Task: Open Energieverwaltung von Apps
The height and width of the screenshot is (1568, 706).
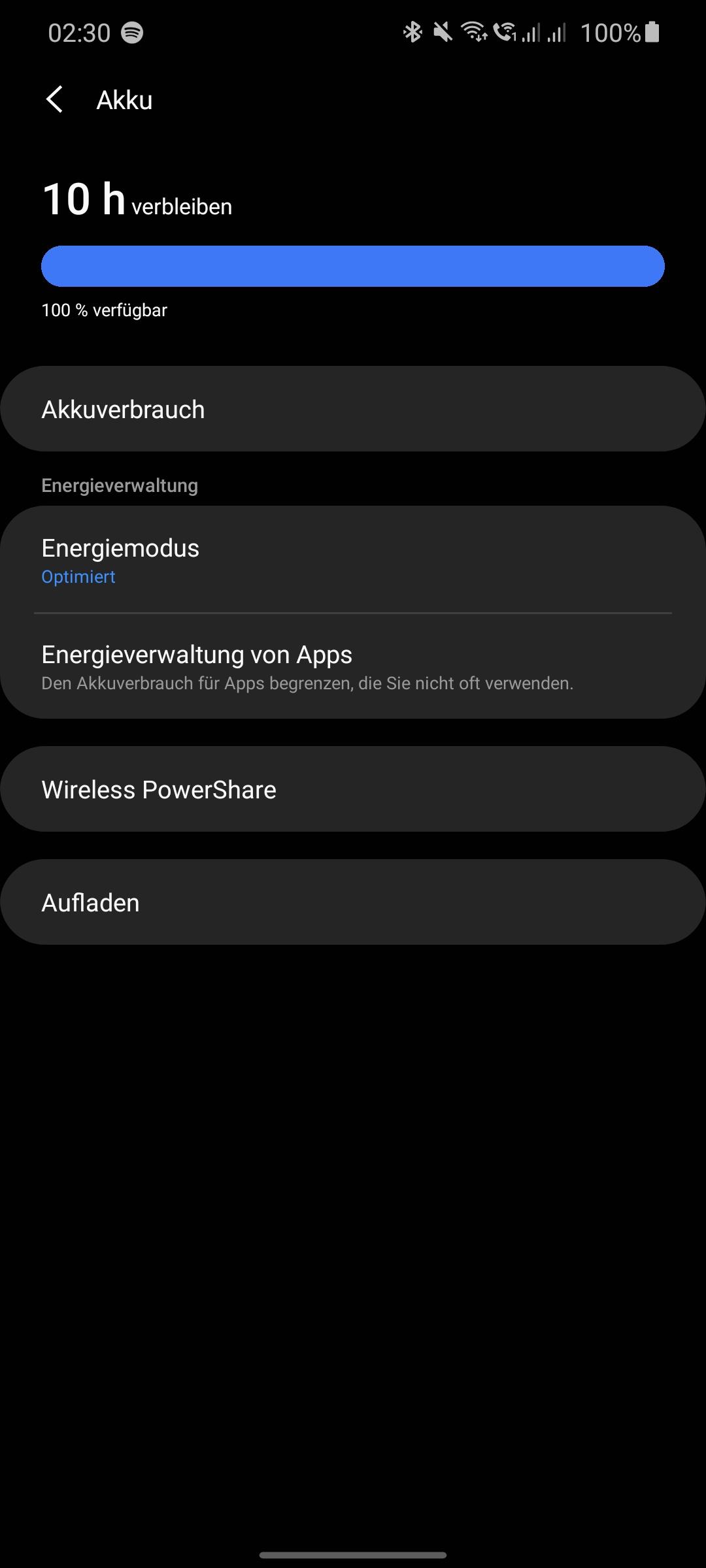Action: (x=353, y=666)
